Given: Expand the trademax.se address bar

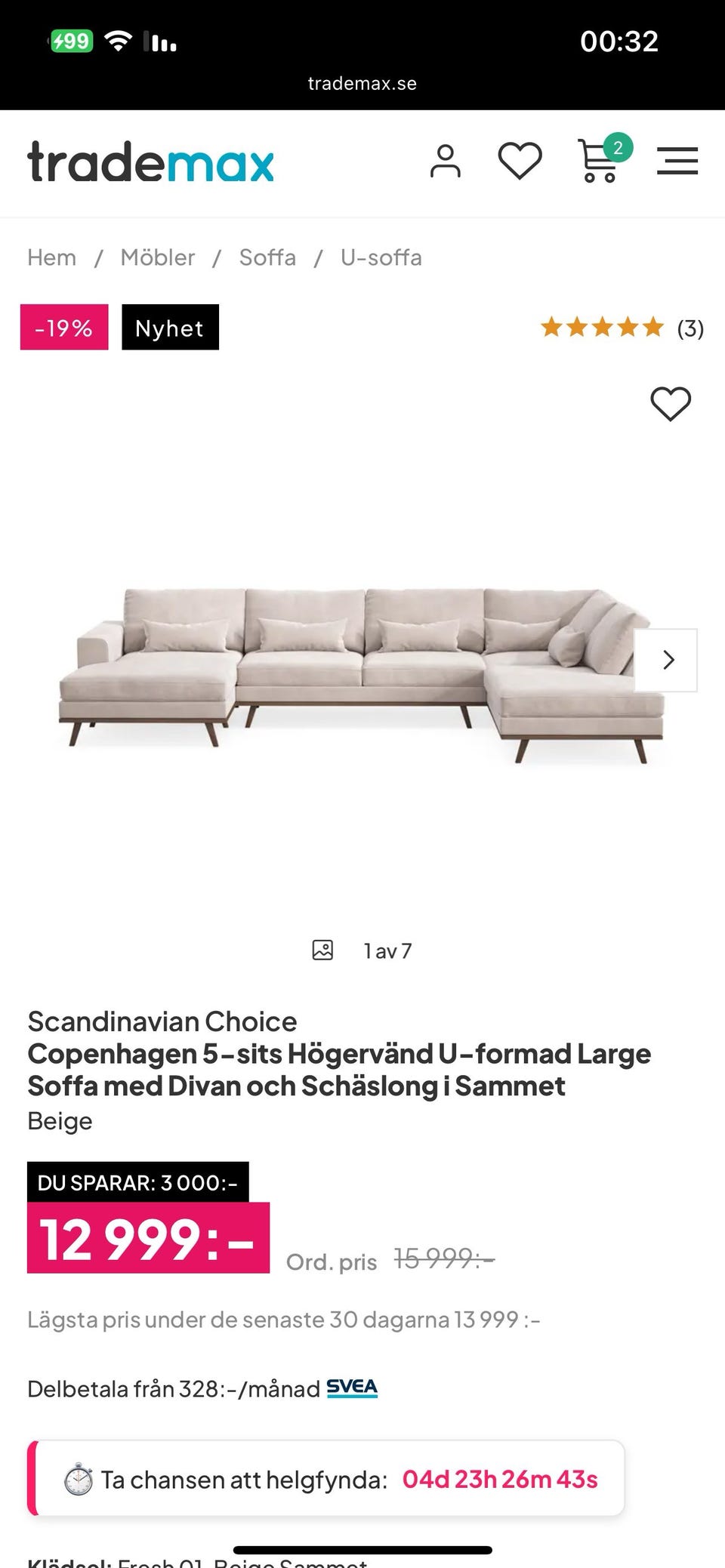Looking at the screenshot, I should (x=362, y=83).
